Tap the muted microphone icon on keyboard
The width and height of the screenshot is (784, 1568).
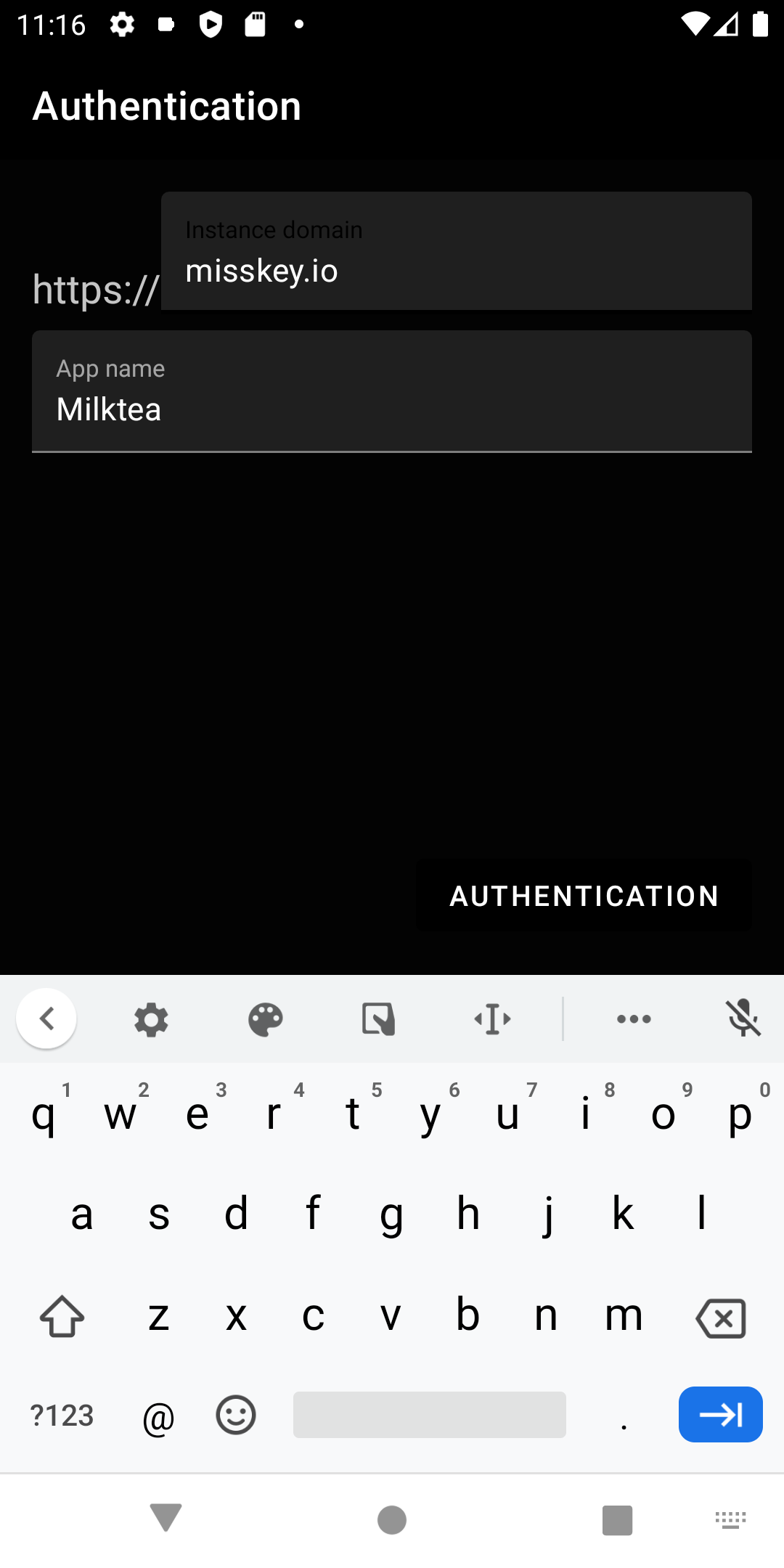(744, 1019)
